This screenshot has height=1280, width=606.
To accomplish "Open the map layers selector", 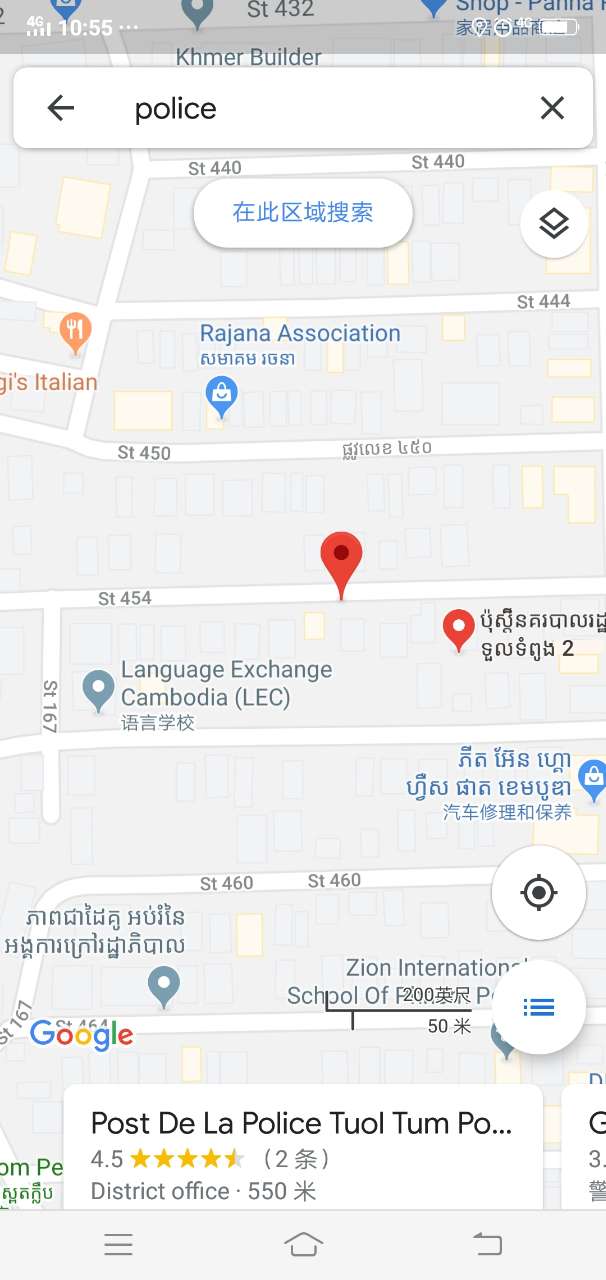I will pyautogui.click(x=554, y=224).
